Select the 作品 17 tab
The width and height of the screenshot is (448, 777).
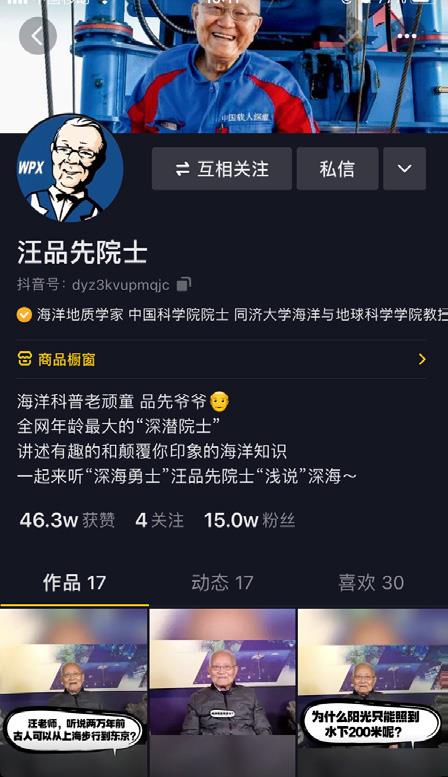click(74, 583)
